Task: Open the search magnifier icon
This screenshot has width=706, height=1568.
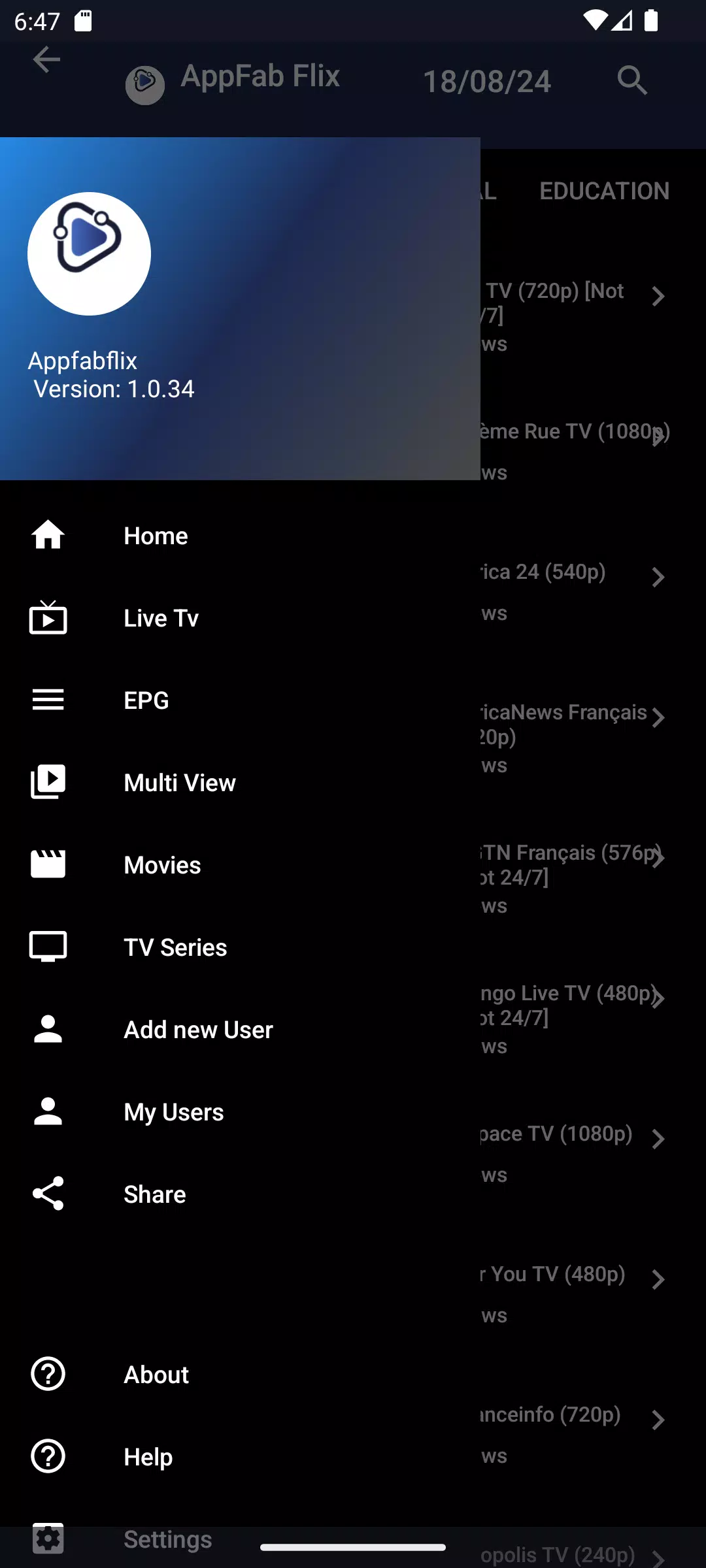Action: 632,80
